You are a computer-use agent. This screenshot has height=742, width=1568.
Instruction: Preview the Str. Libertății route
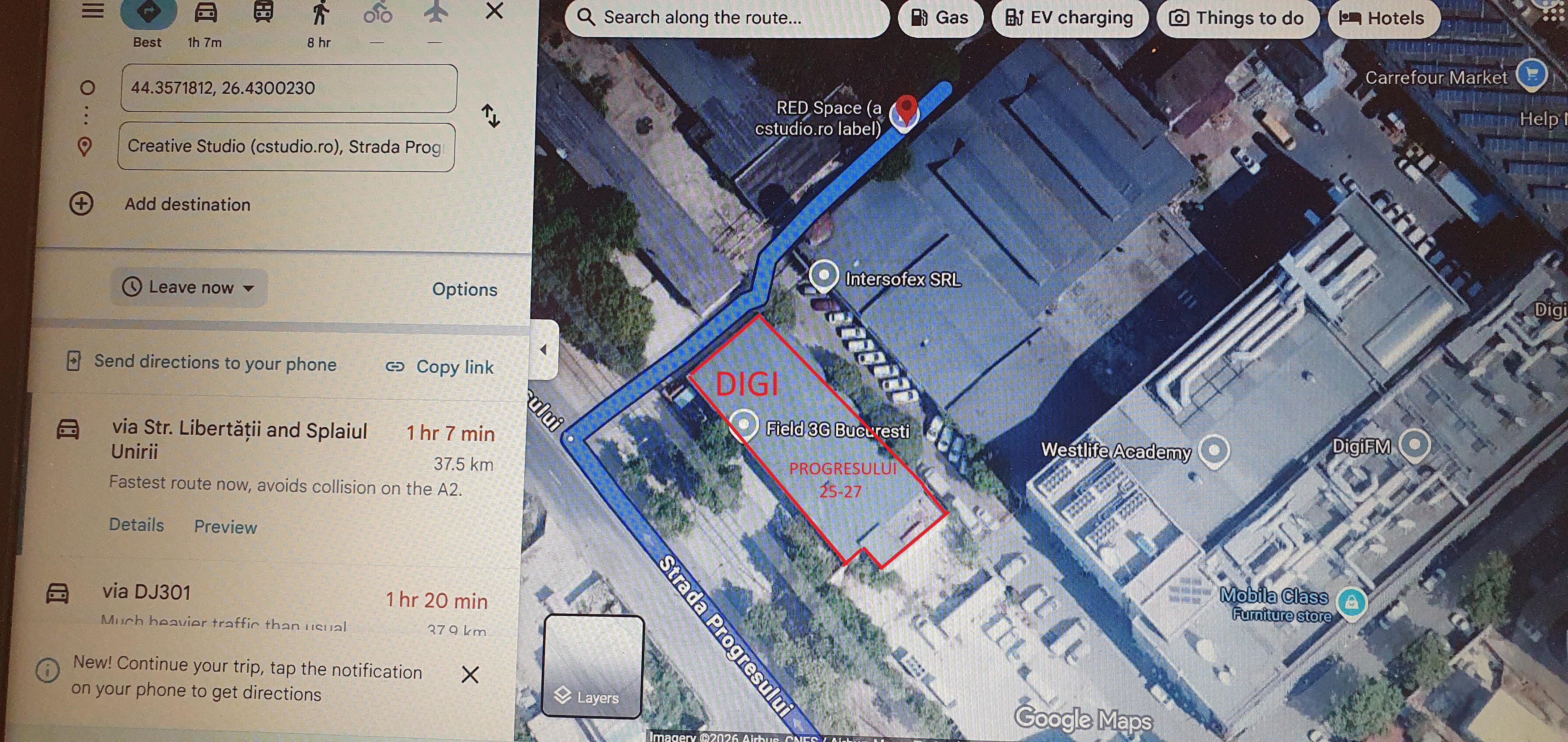coord(225,527)
